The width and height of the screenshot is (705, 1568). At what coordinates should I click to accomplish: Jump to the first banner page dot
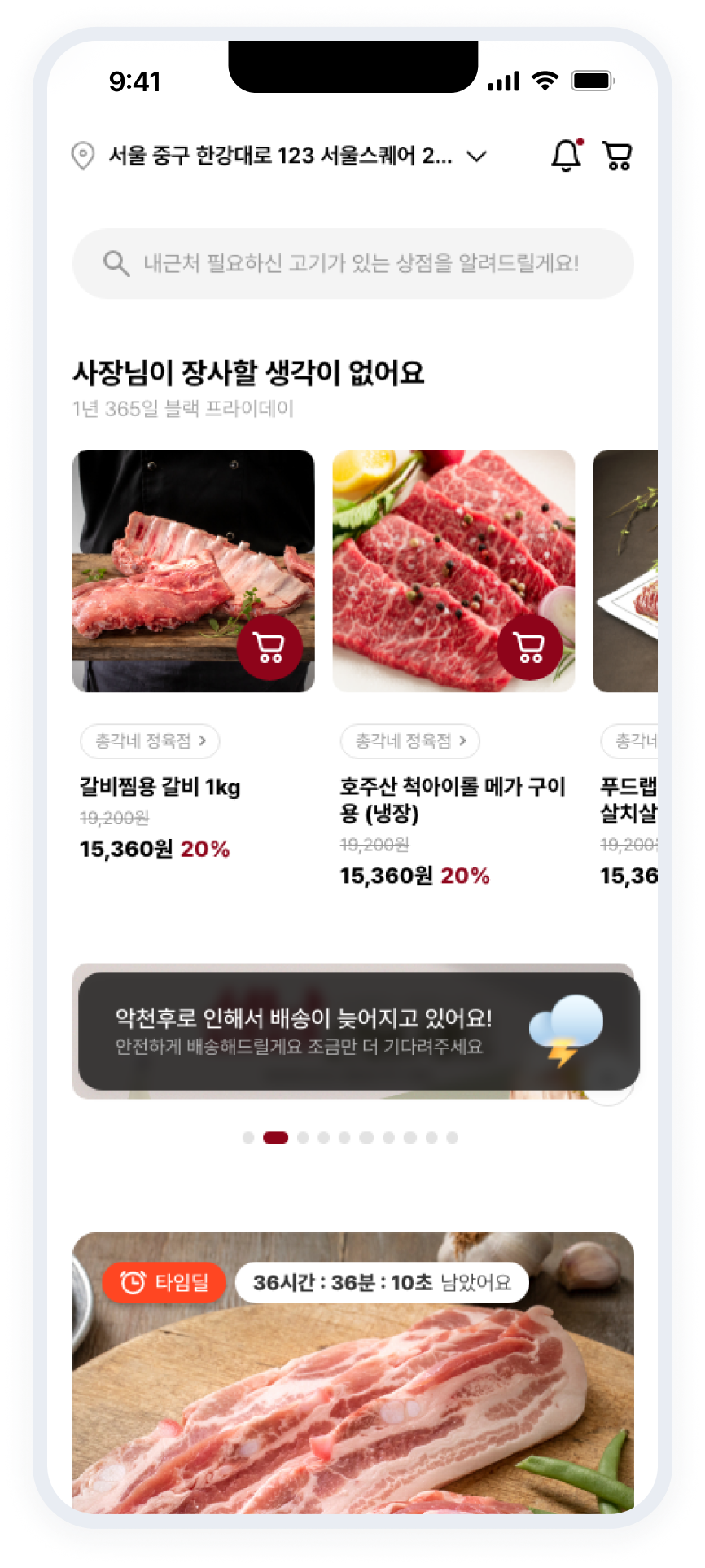[x=248, y=1138]
